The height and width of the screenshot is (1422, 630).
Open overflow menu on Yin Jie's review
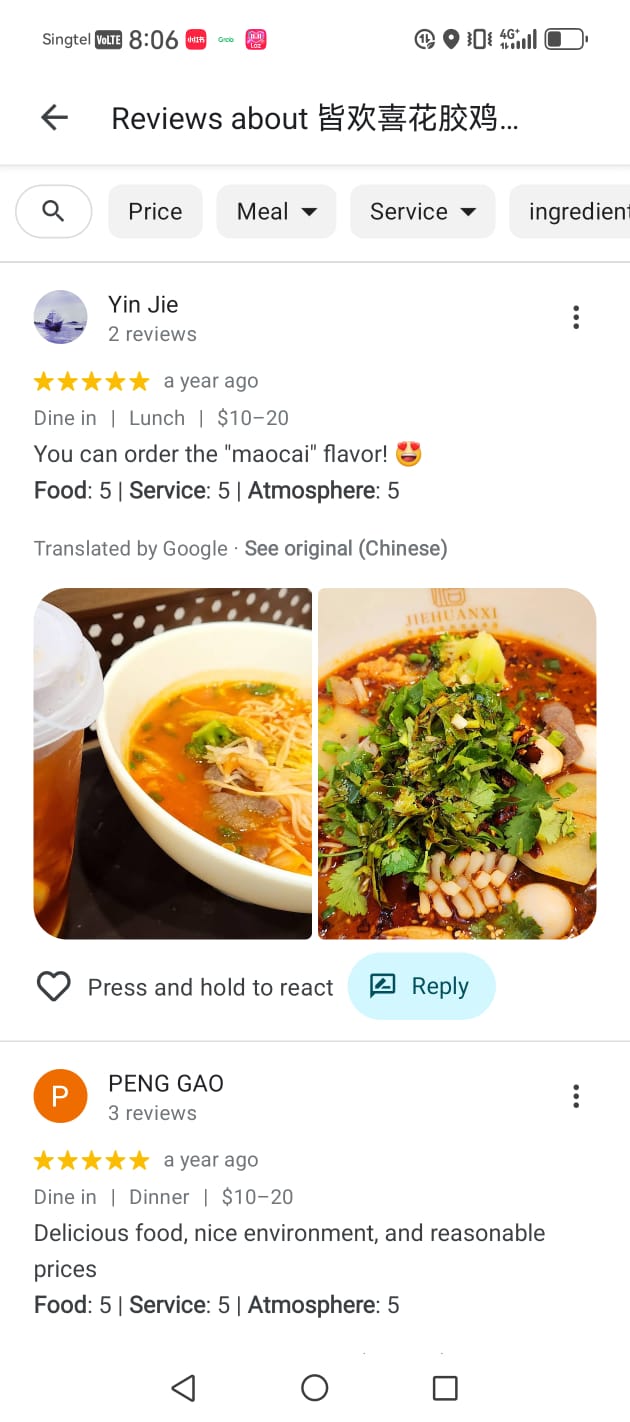pos(576,317)
